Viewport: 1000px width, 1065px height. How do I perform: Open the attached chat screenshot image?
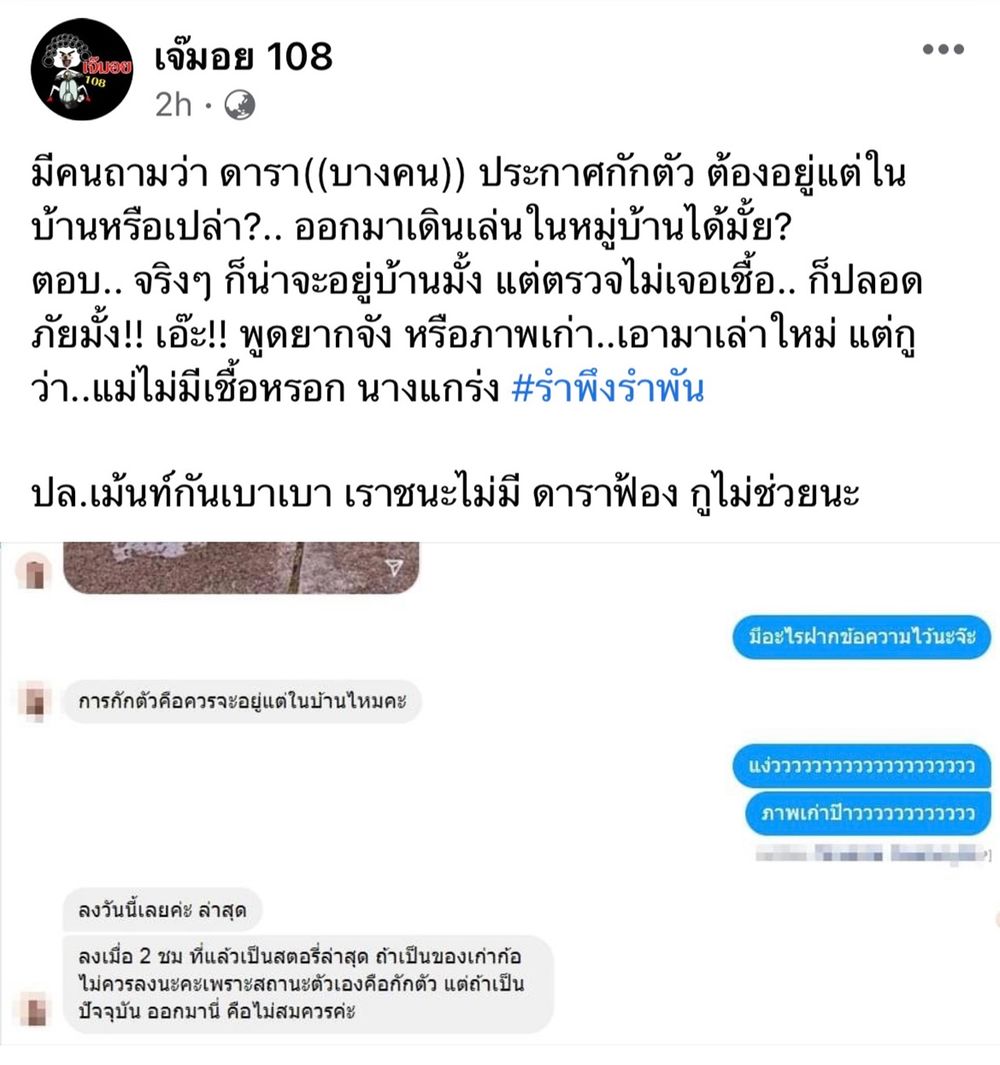(500, 800)
